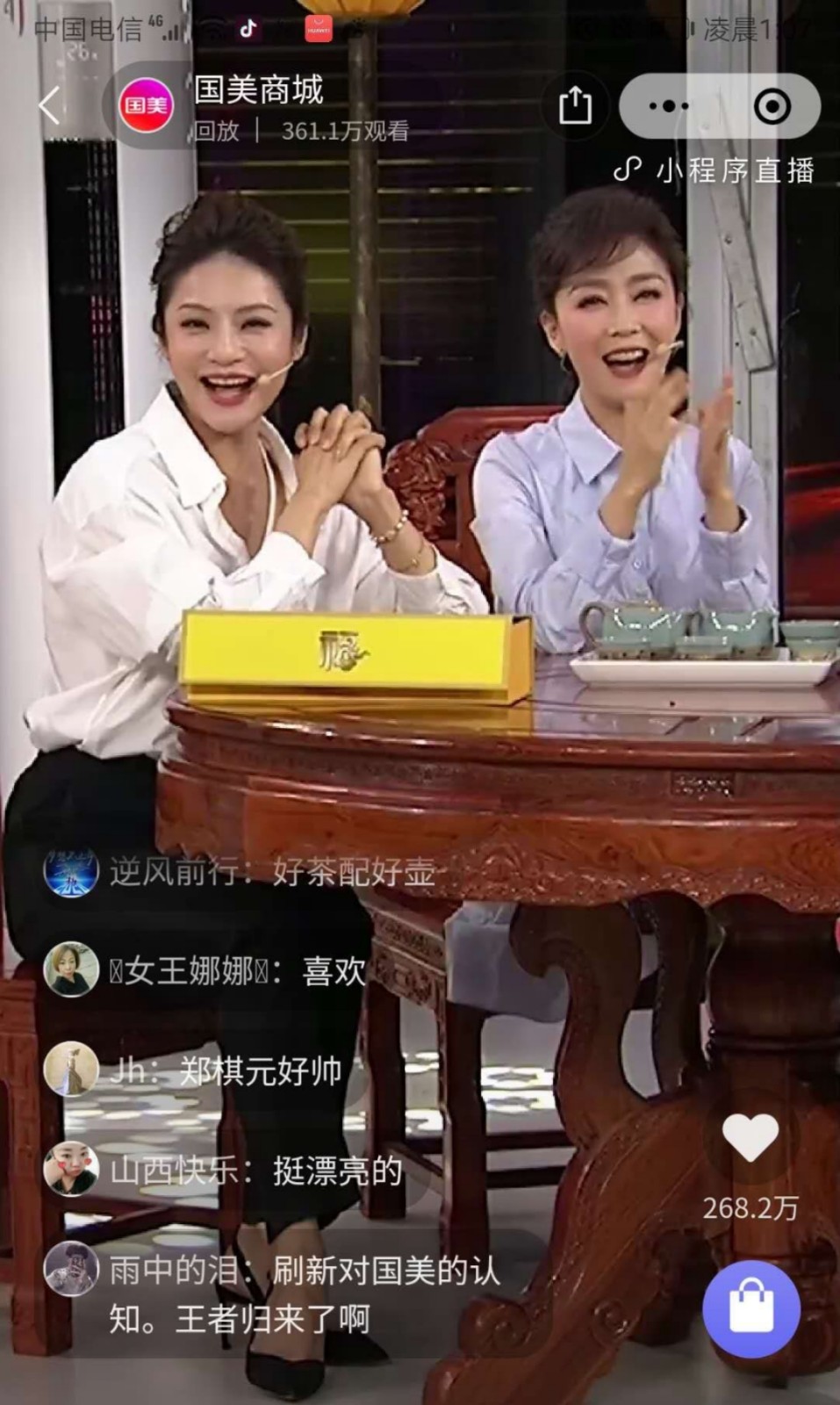
Task: Close the mini-program with the circle button
Action: coord(772,106)
